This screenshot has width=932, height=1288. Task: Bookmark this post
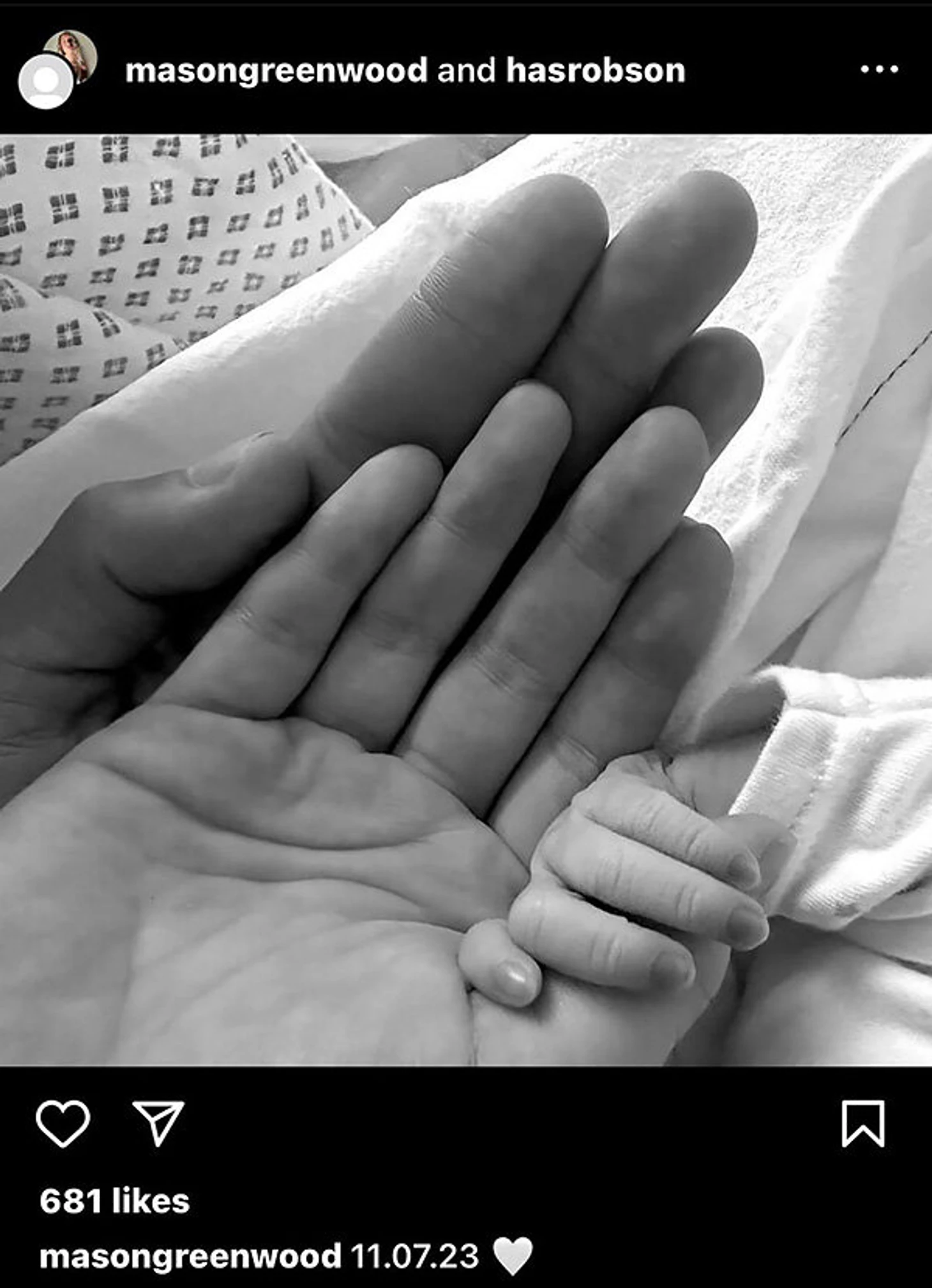[x=863, y=1123]
